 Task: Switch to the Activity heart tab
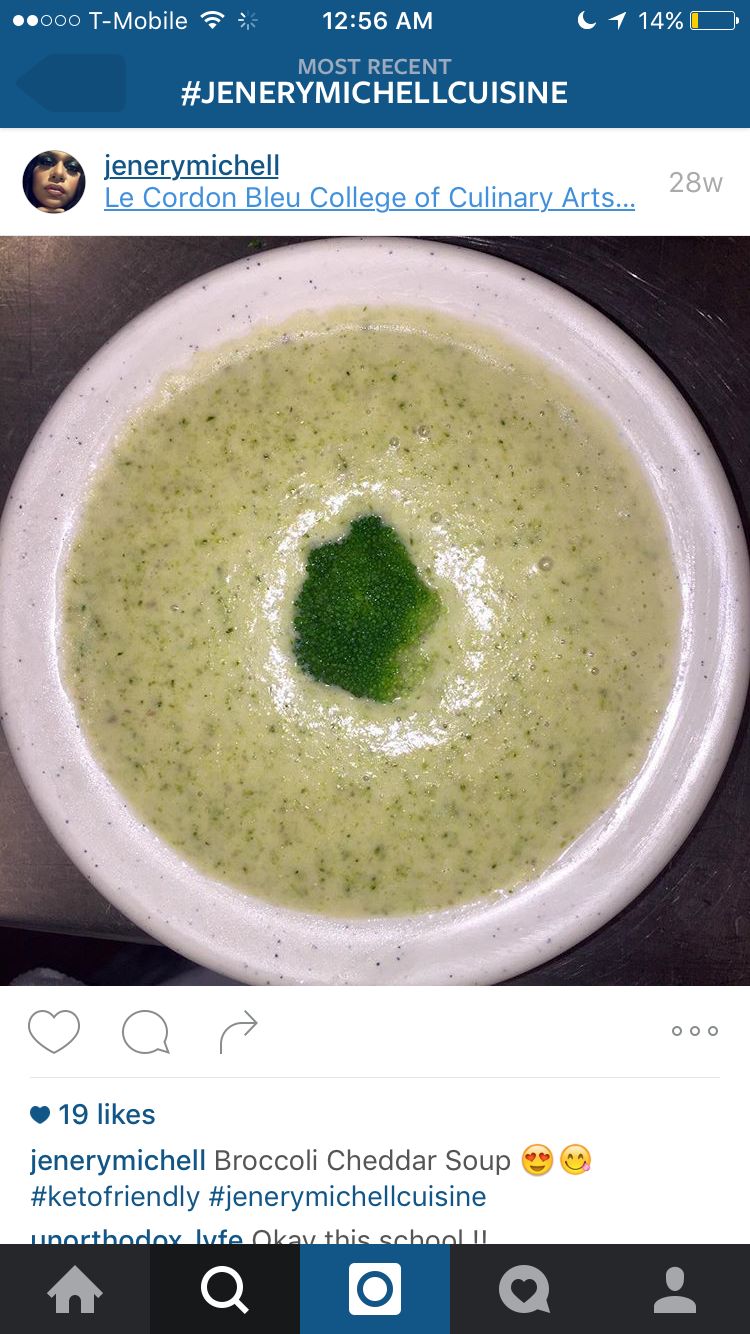525,1289
